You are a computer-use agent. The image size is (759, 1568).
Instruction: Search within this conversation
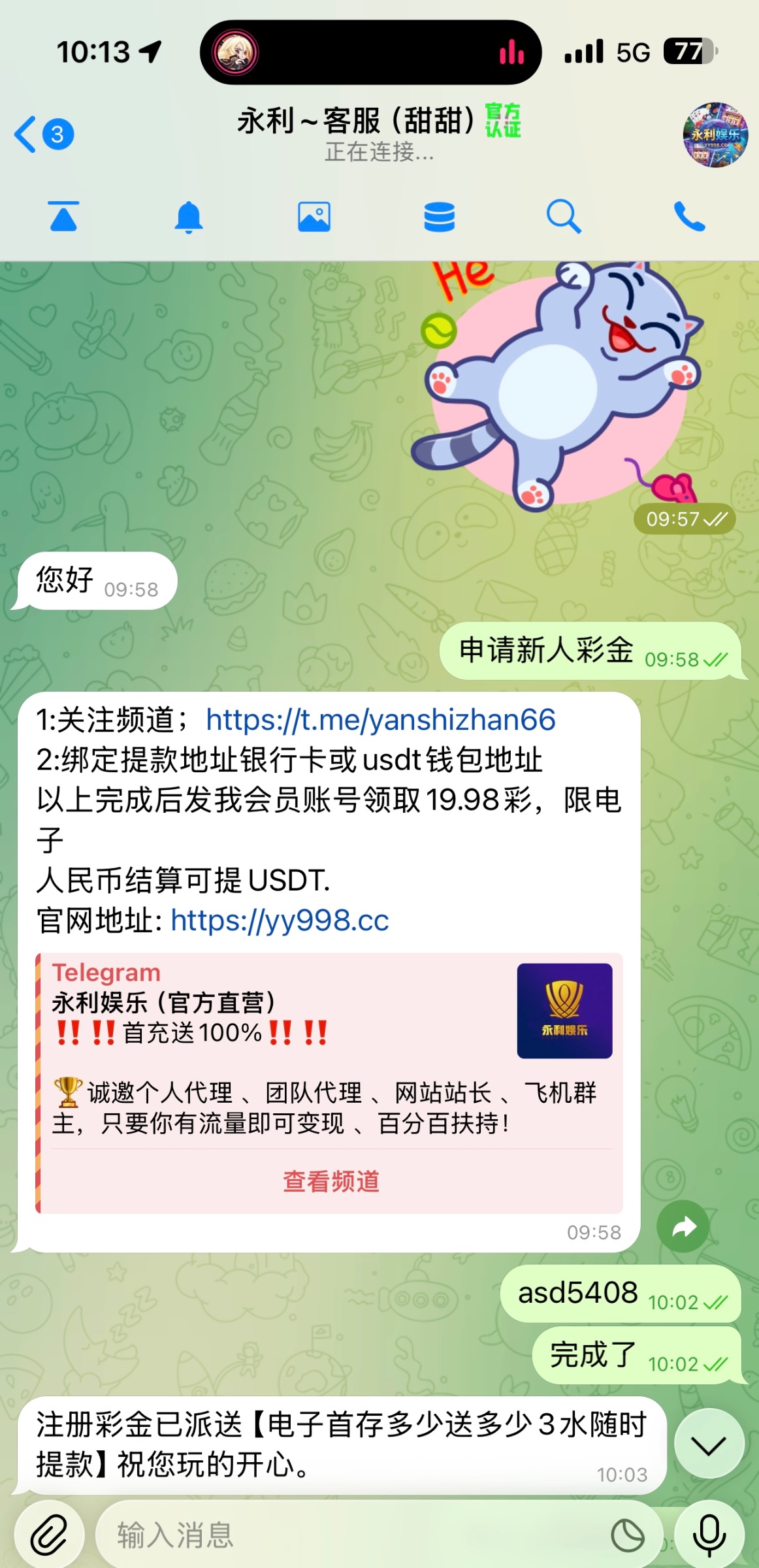pos(564,217)
